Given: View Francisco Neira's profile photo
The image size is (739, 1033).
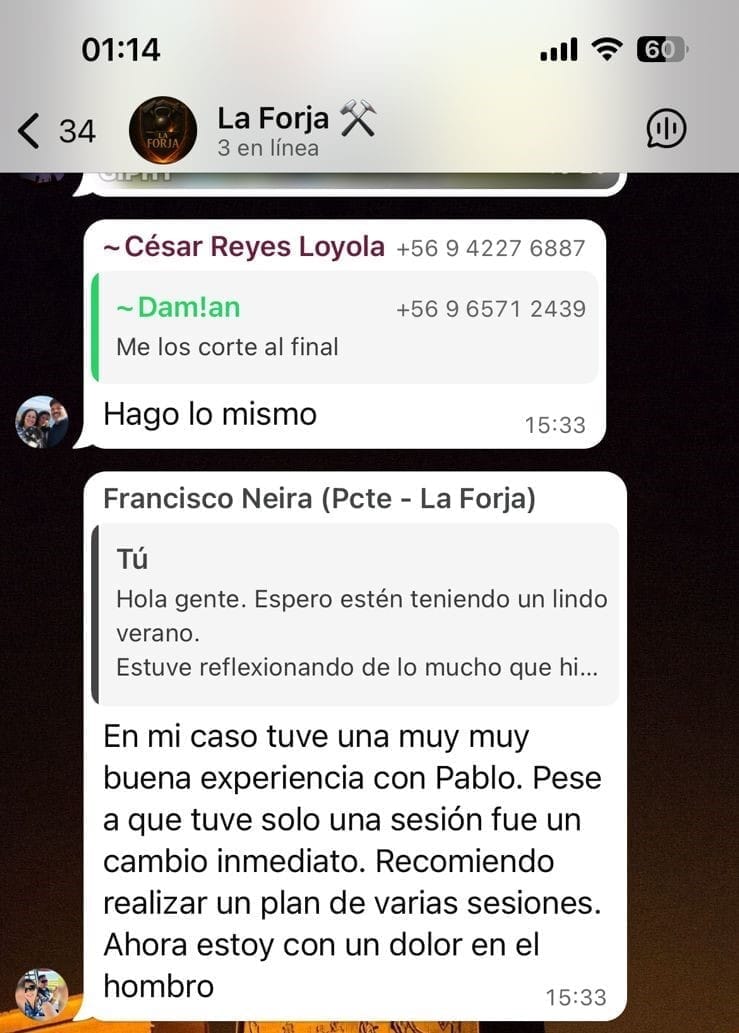Looking at the screenshot, I should [42, 993].
